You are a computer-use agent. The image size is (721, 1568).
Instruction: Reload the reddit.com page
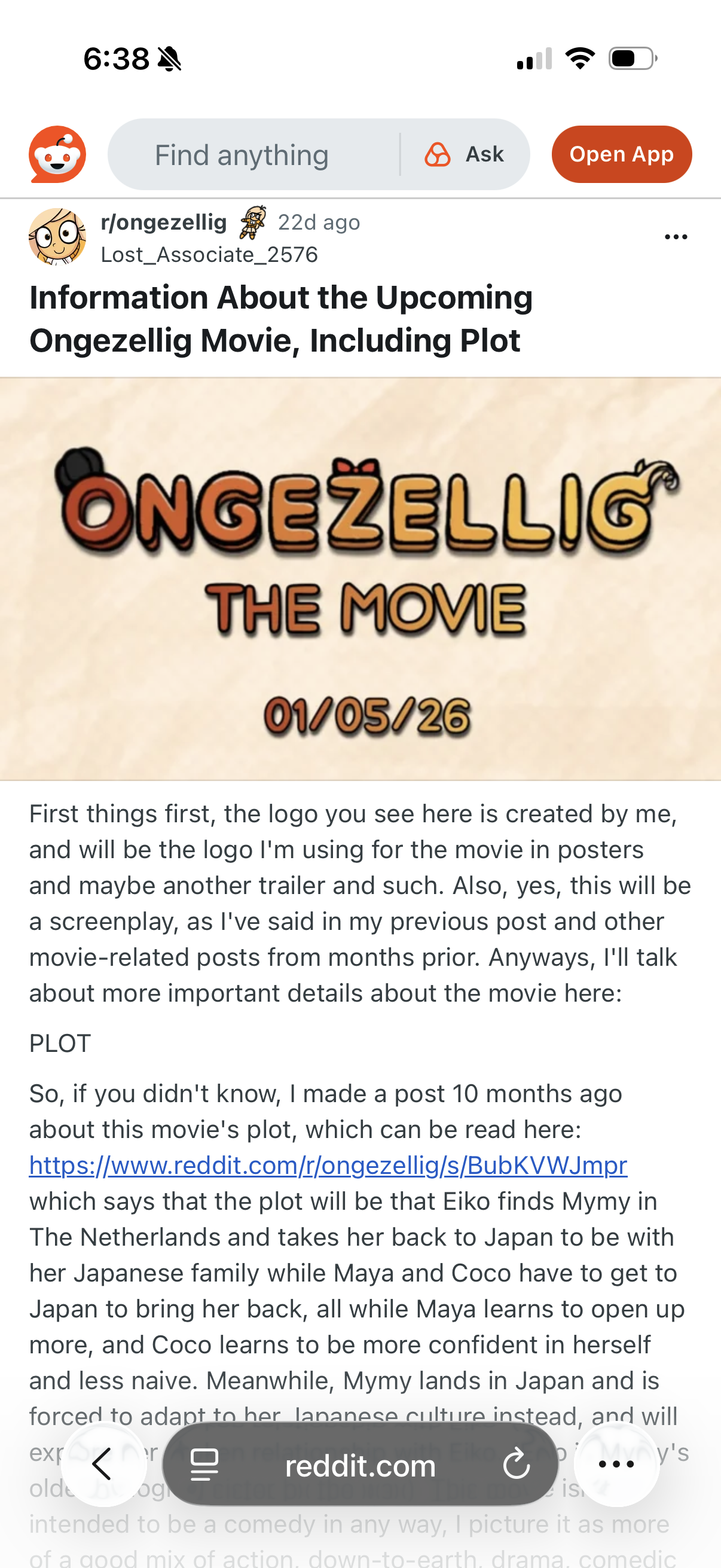(517, 1465)
